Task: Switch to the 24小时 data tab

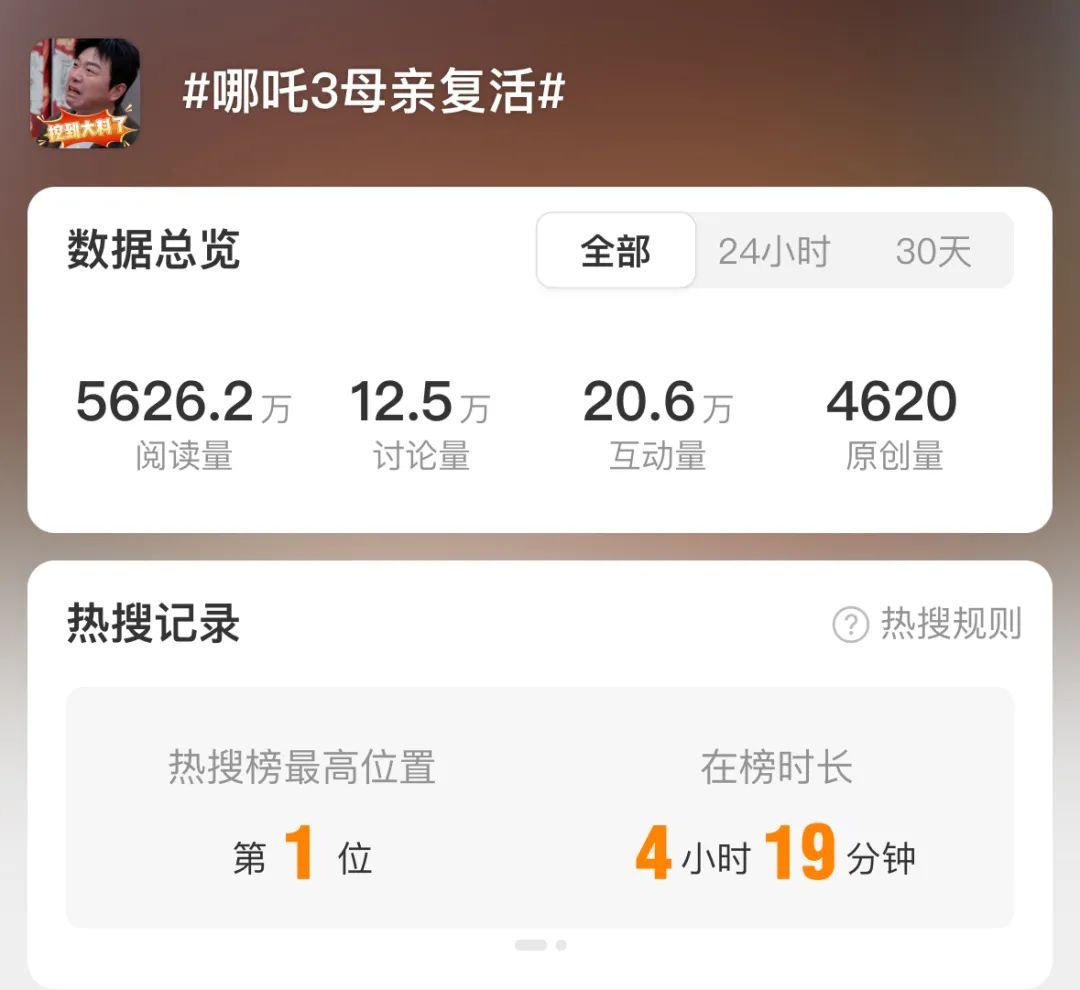Action: point(774,251)
